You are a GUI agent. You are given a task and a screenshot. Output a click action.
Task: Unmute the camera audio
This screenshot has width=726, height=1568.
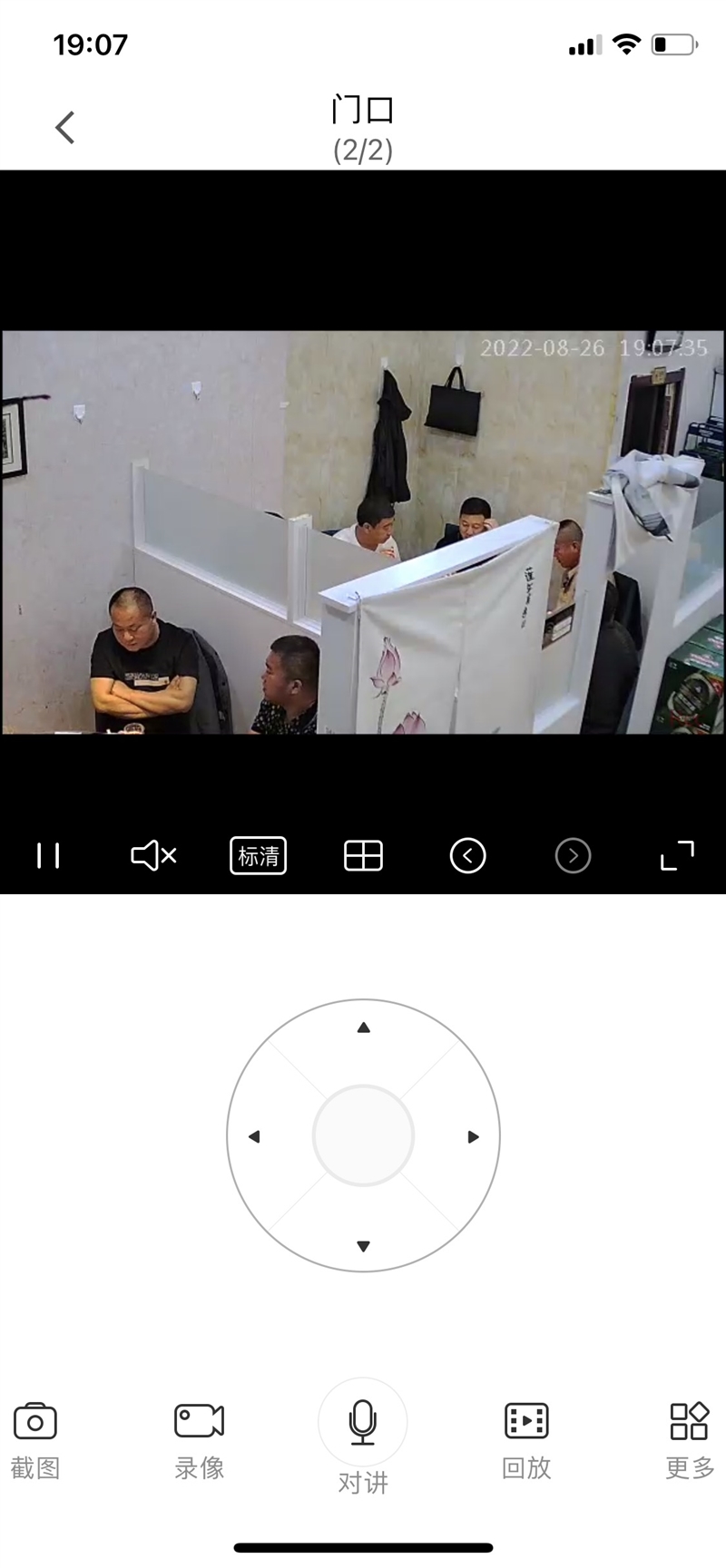click(x=153, y=855)
